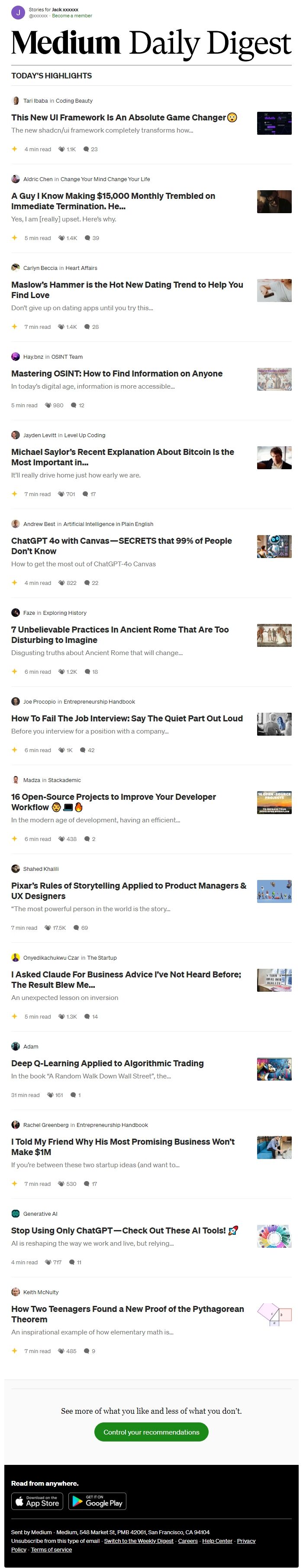Open Deep Q-Learning Applied to Algorithmic Trading

tap(107, 1063)
